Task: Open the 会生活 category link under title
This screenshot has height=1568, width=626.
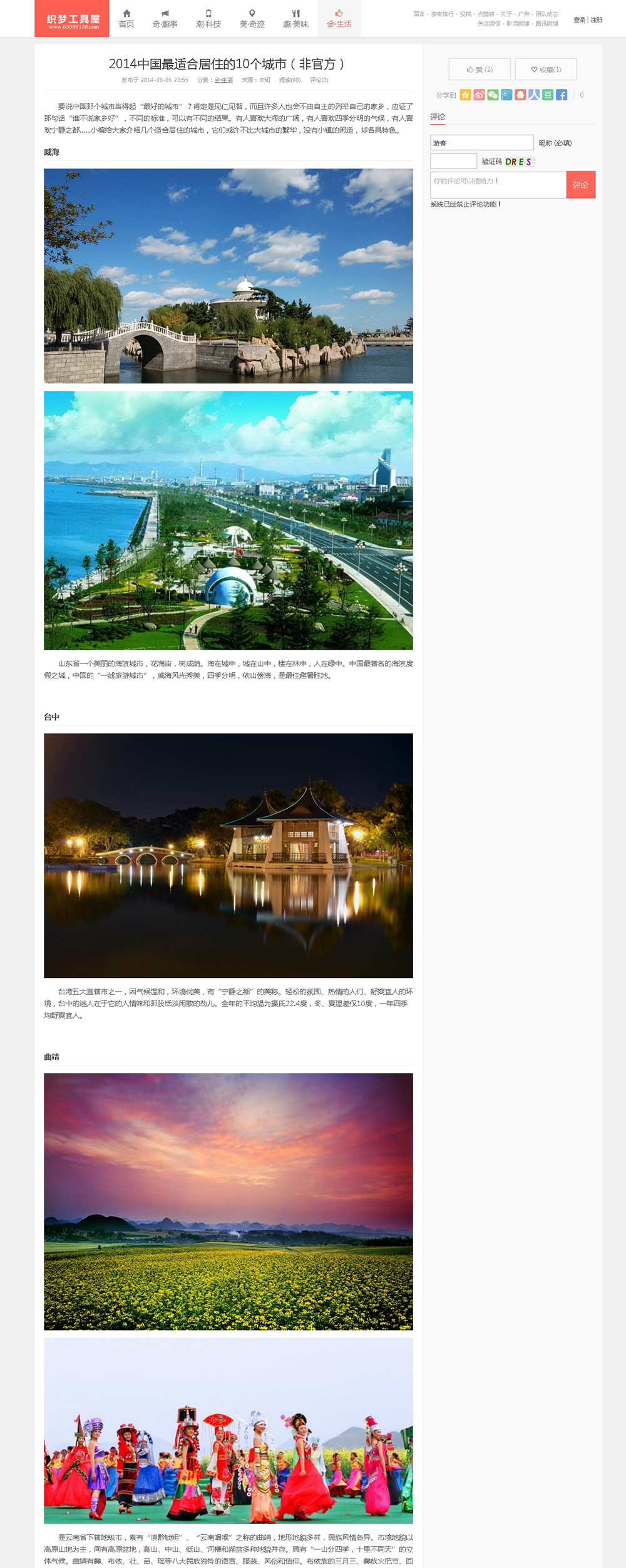Action: (223, 80)
